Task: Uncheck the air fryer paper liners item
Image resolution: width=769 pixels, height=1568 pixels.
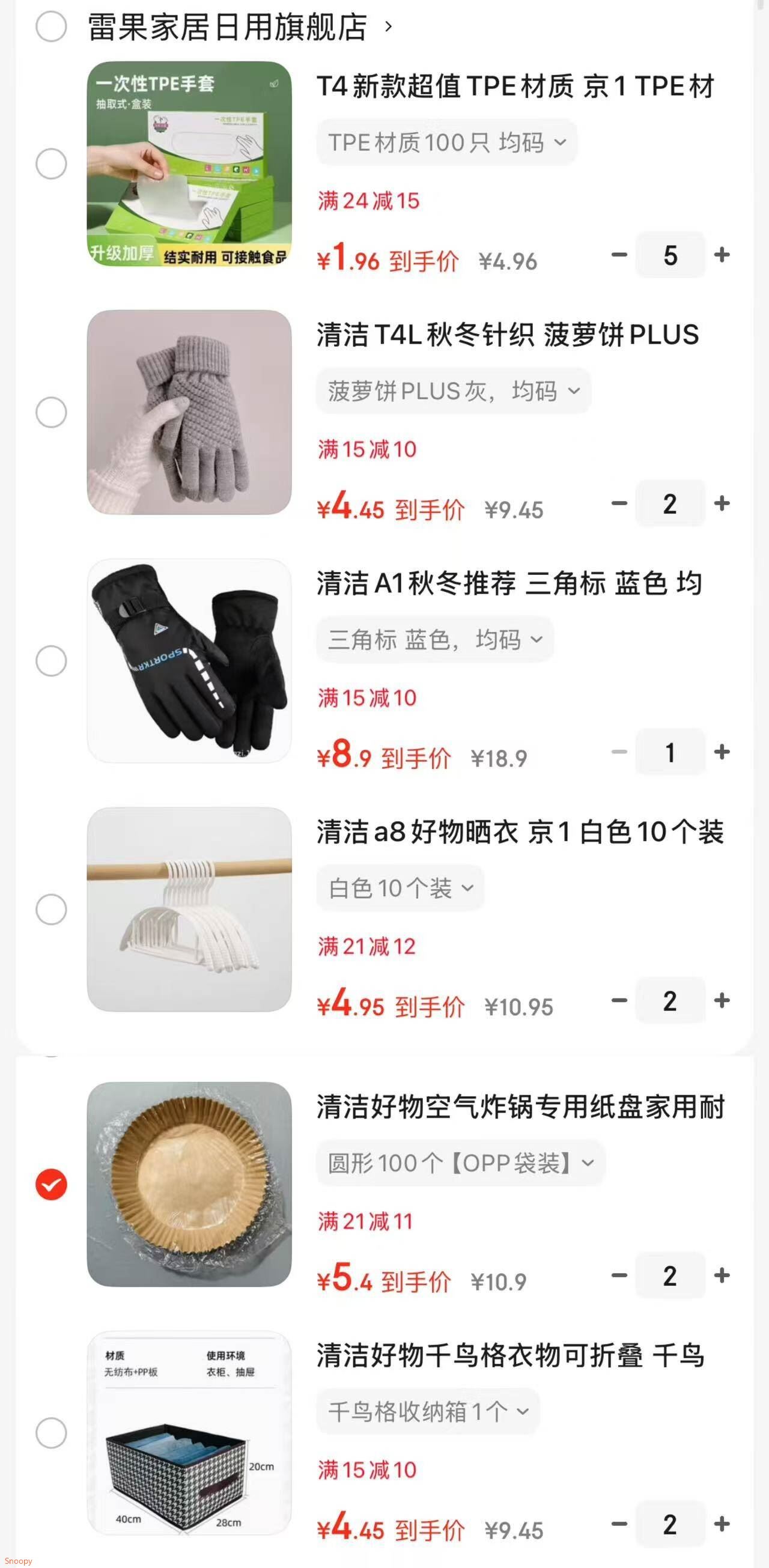Action: click(x=51, y=1184)
